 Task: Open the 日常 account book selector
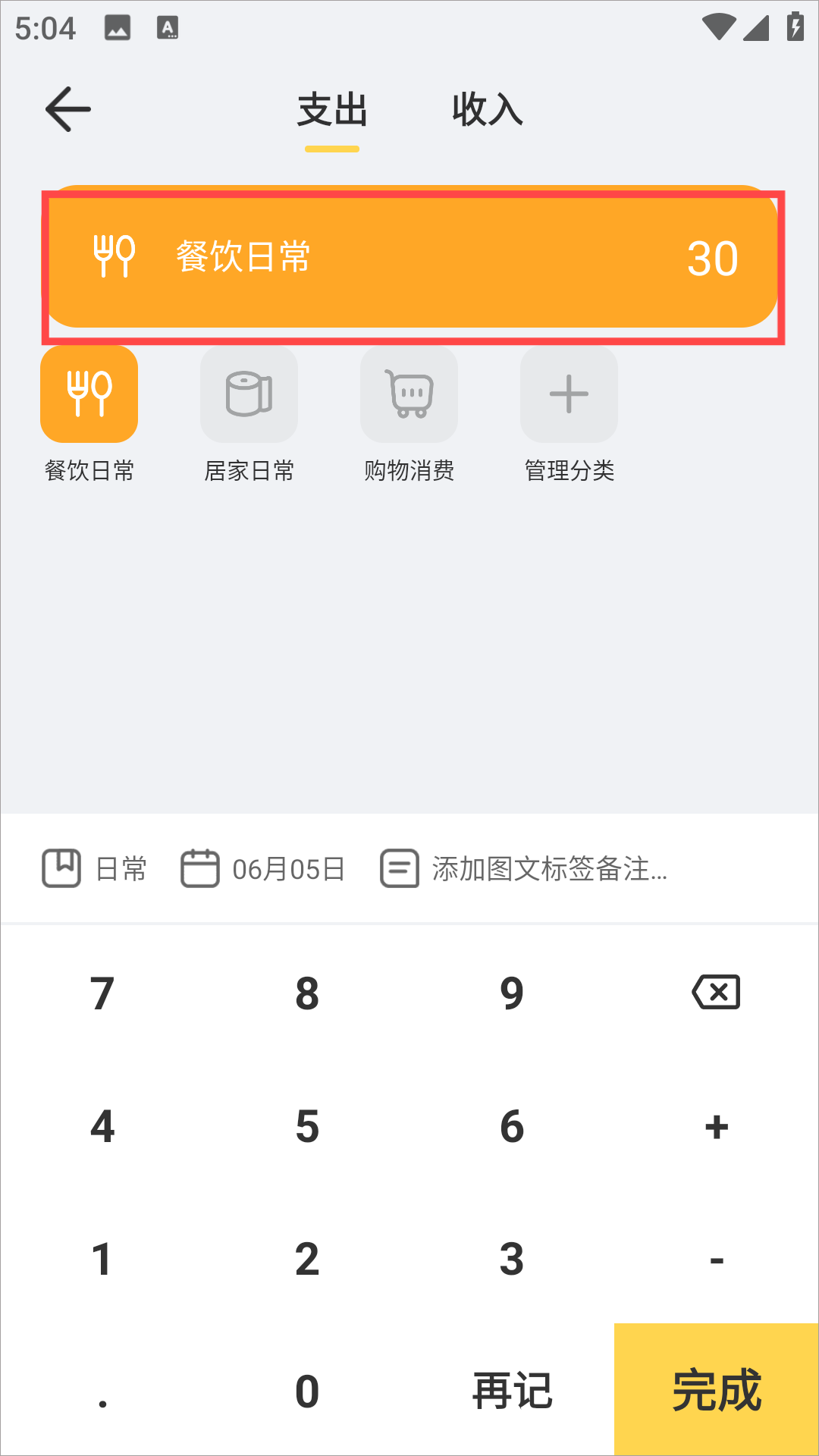pyautogui.click(x=95, y=868)
